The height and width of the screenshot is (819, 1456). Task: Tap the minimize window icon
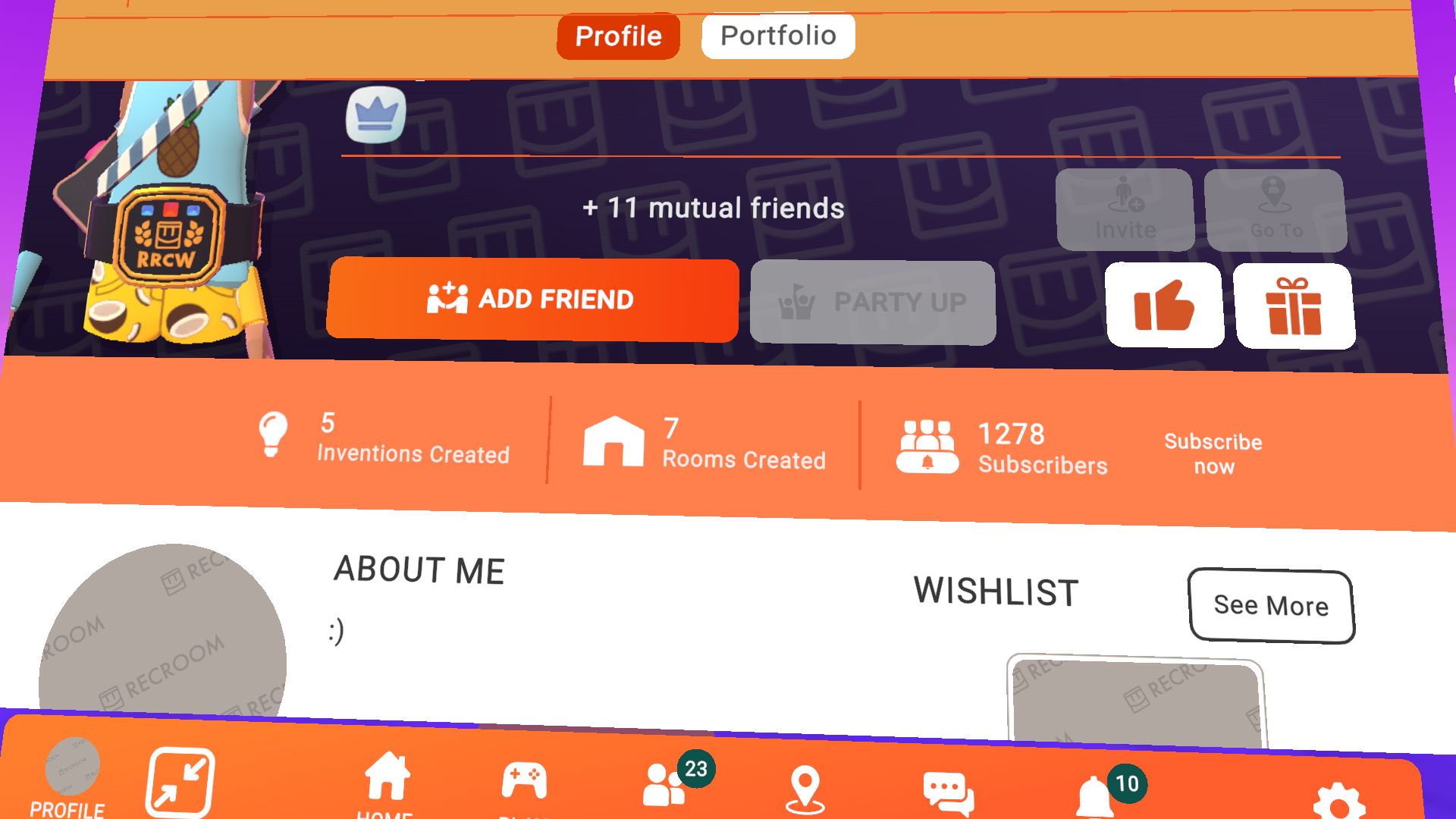coord(180,783)
